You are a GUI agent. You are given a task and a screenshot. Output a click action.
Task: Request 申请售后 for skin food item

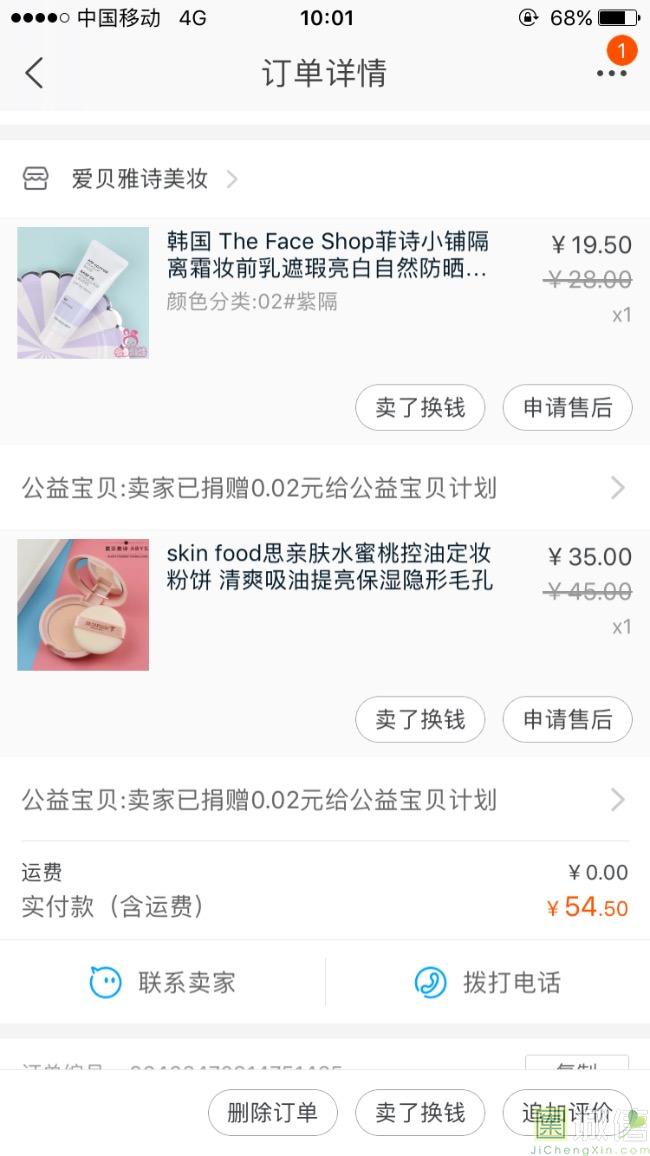click(x=567, y=720)
